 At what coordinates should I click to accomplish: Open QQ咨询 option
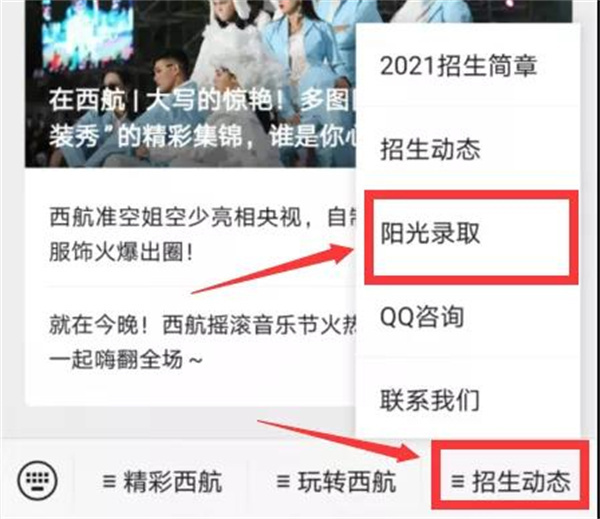point(422,318)
